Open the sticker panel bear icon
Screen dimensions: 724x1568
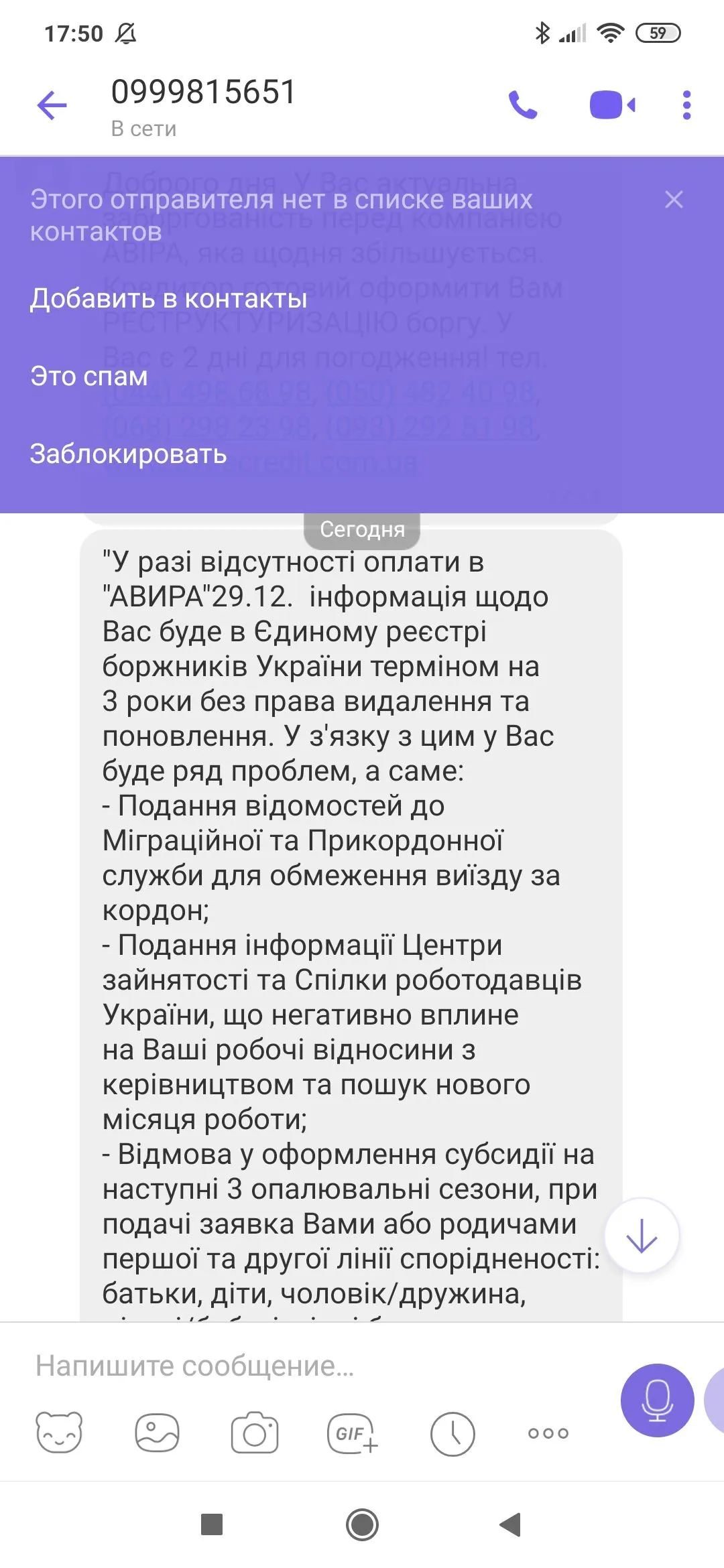pyautogui.click(x=59, y=1433)
